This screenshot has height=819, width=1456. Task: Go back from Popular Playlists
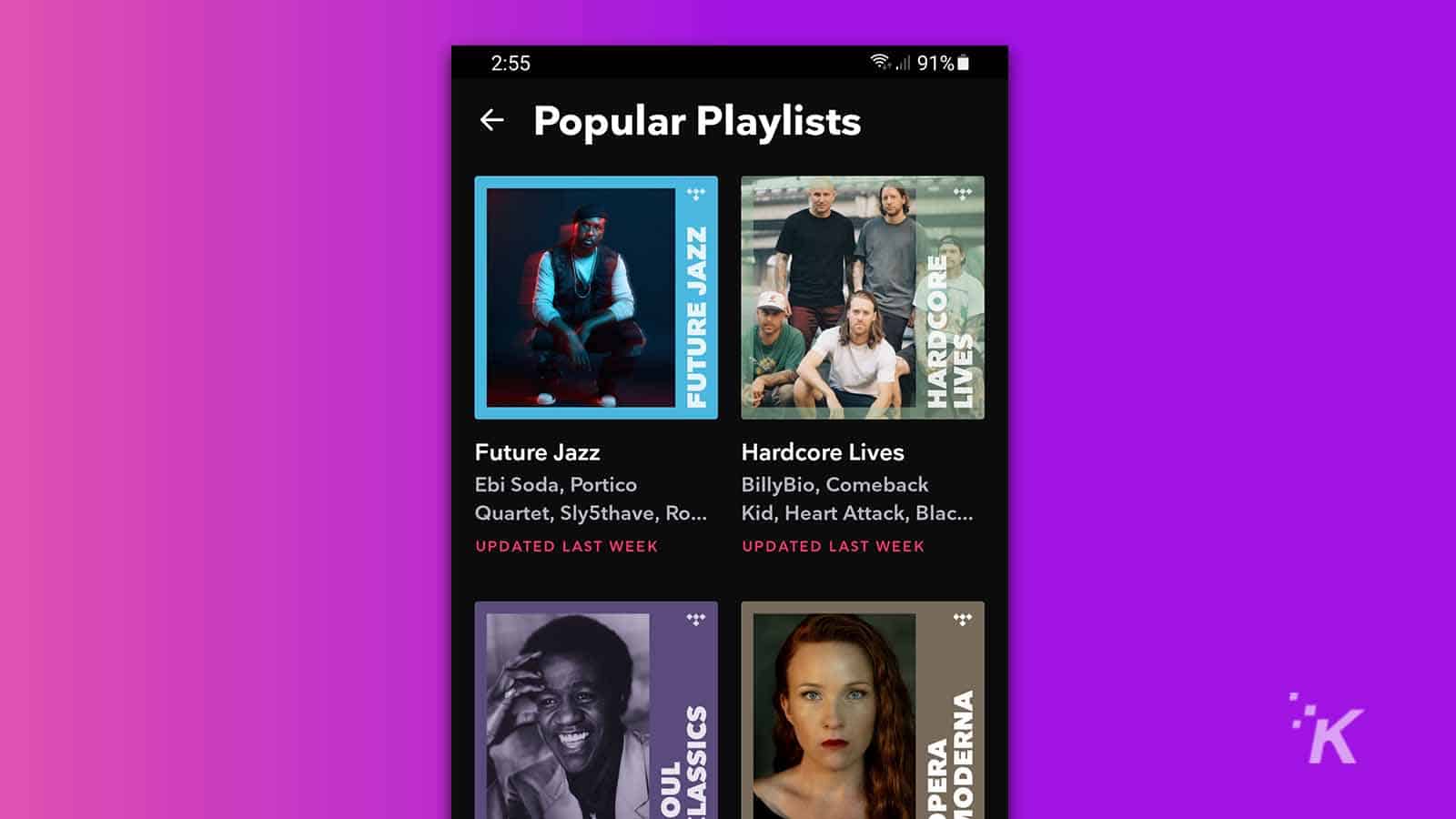point(492,120)
